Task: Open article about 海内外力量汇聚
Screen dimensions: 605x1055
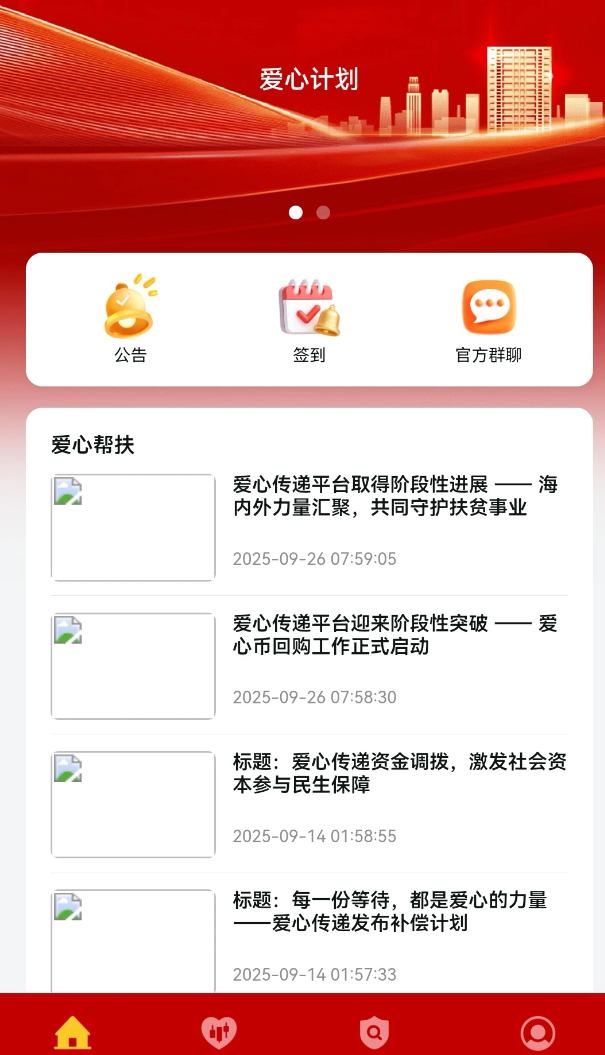Action: pyautogui.click(x=395, y=497)
